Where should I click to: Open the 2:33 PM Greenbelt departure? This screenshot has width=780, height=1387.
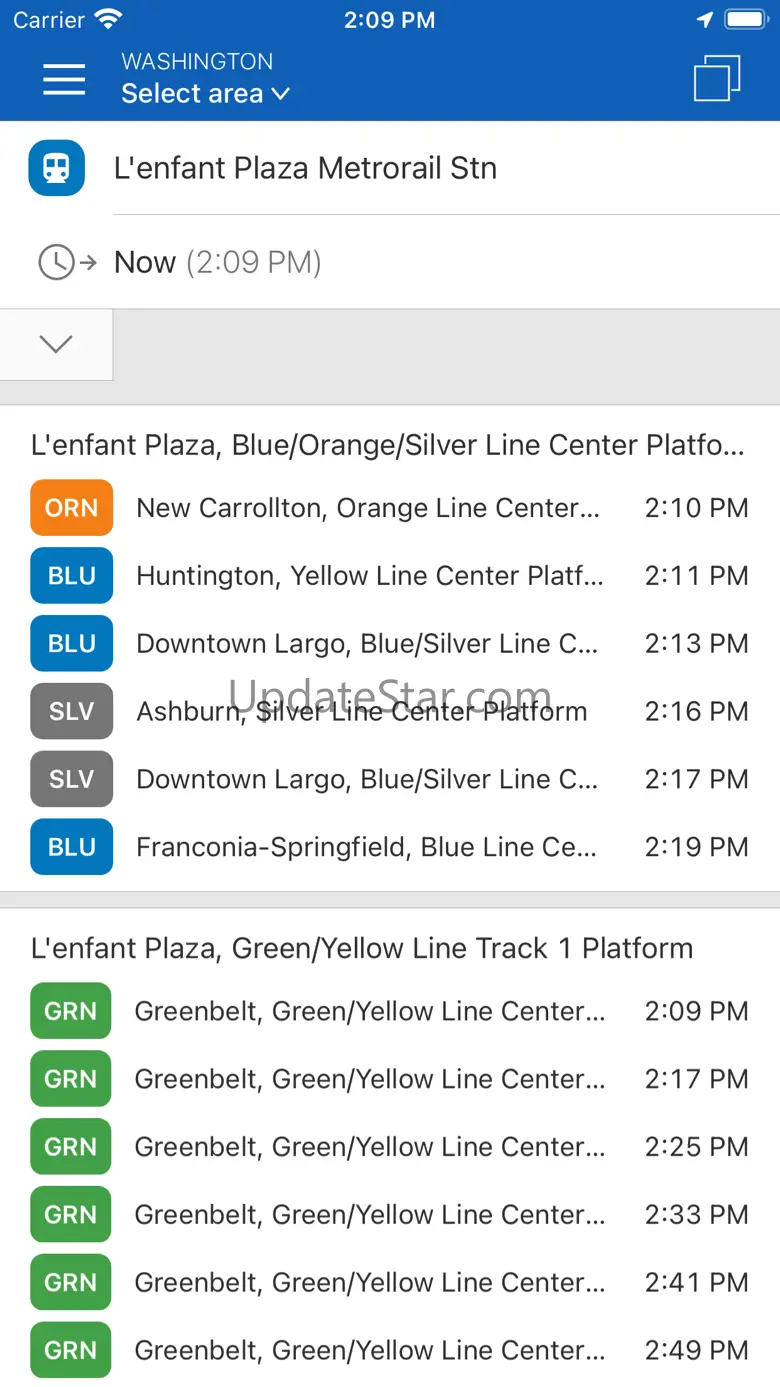click(x=390, y=1215)
